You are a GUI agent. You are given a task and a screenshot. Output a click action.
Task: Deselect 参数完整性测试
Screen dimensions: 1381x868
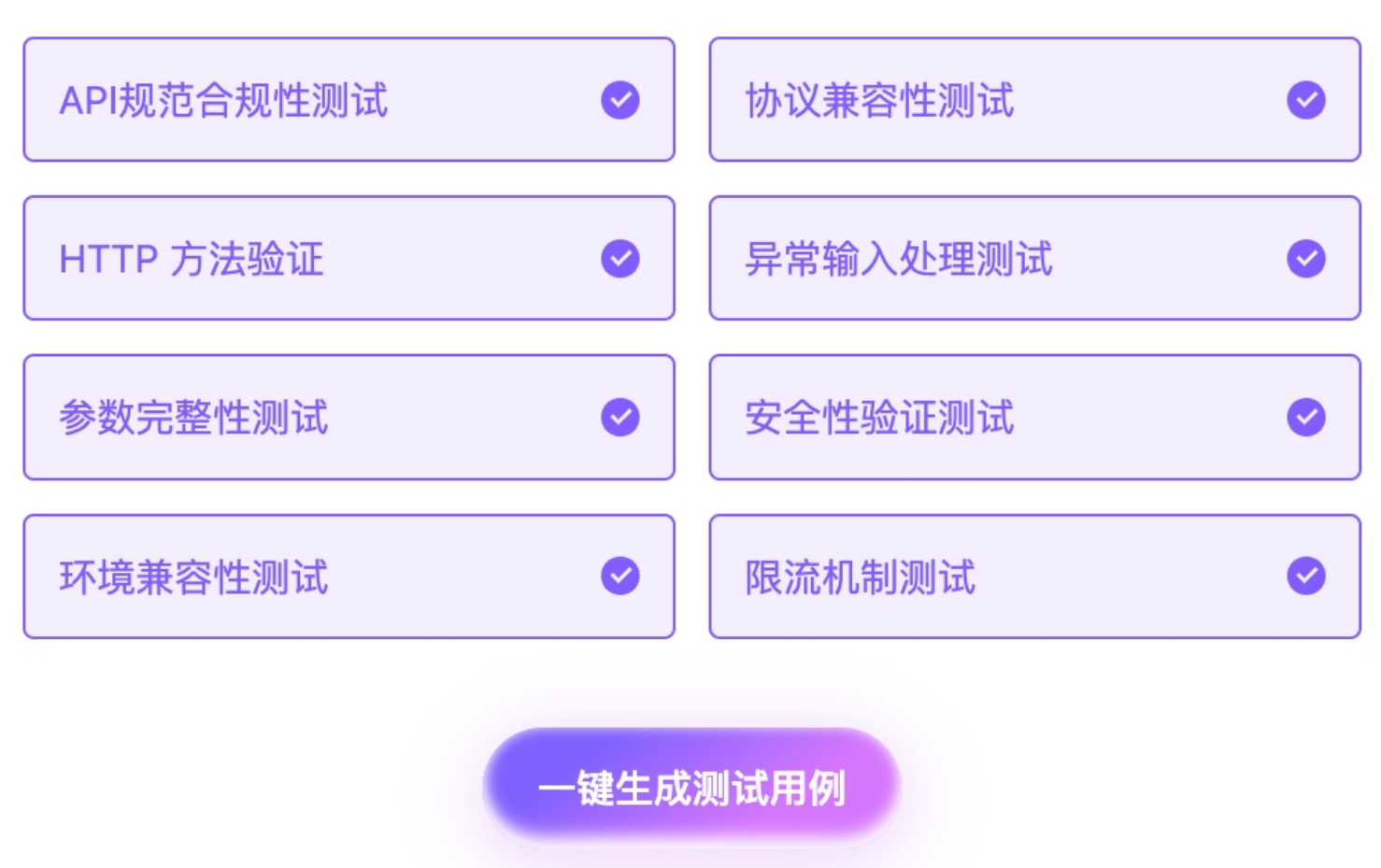pos(619,418)
